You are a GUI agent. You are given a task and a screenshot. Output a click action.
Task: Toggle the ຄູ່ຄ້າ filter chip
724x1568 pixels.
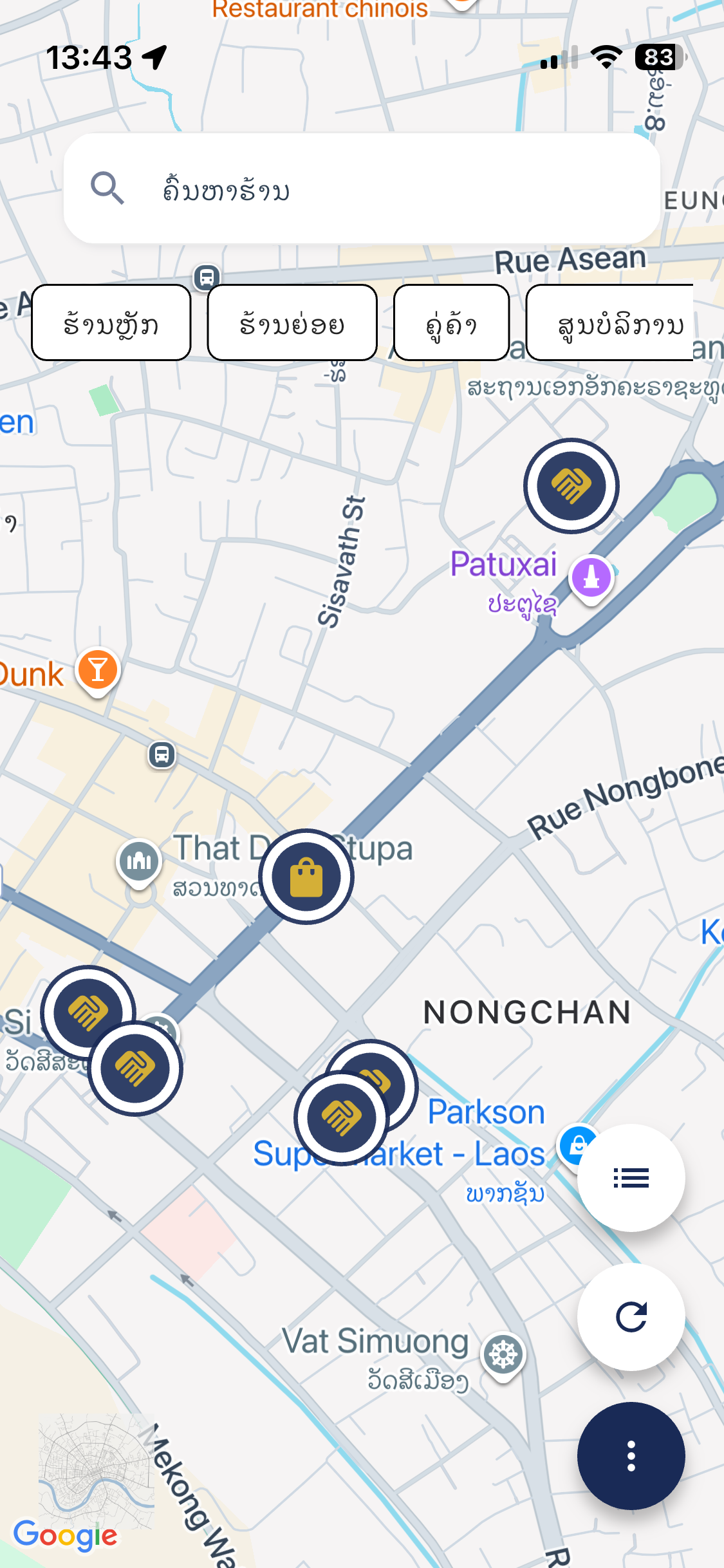(x=451, y=322)
